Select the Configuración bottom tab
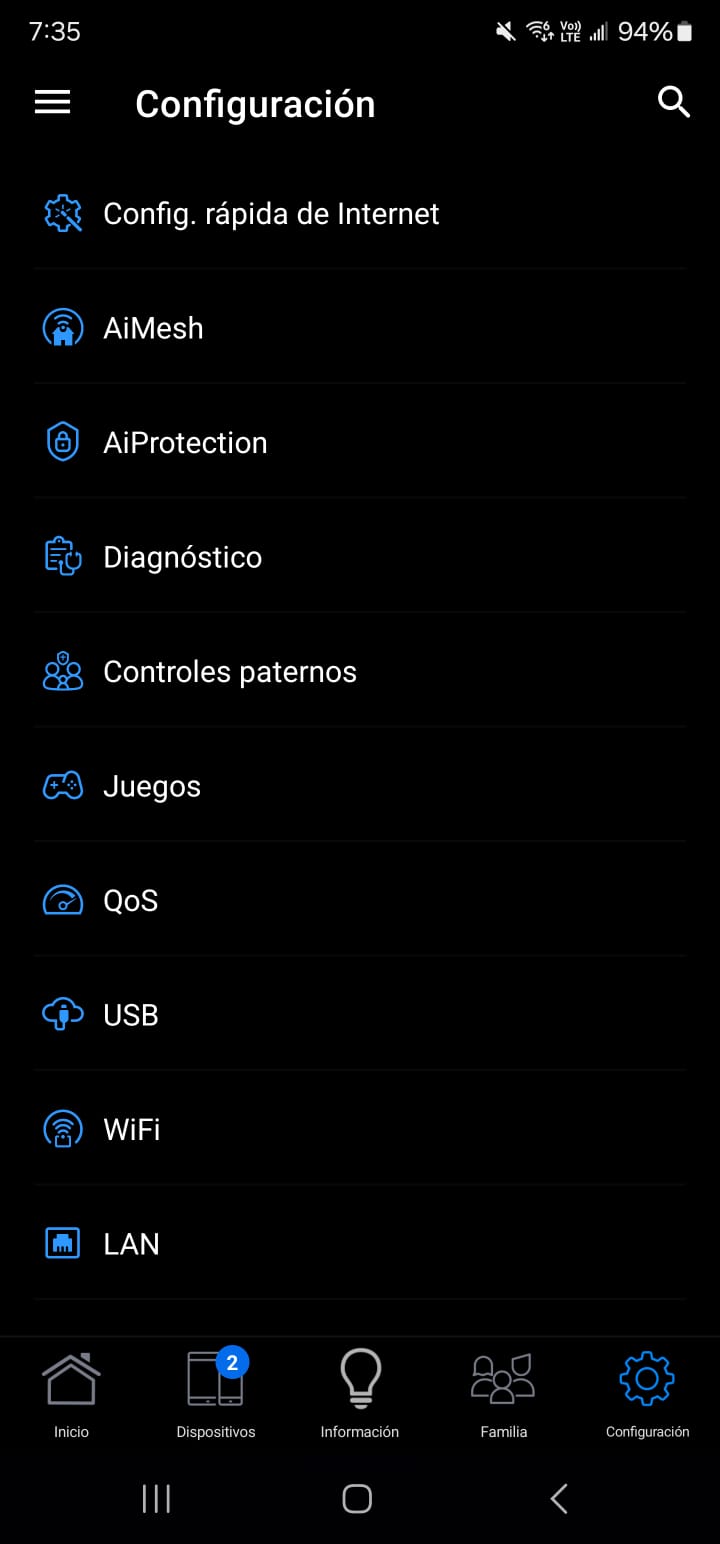The height and width of the screenshot is (1544, 720). [647, 1394]
